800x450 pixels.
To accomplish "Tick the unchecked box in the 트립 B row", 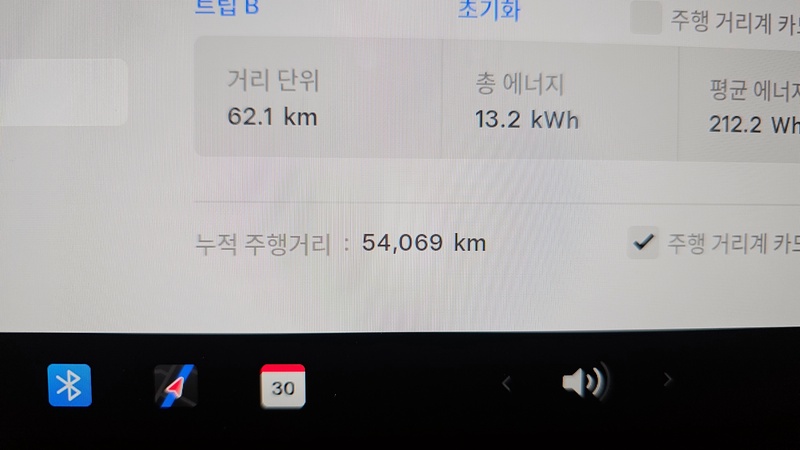I will [646, 17].
